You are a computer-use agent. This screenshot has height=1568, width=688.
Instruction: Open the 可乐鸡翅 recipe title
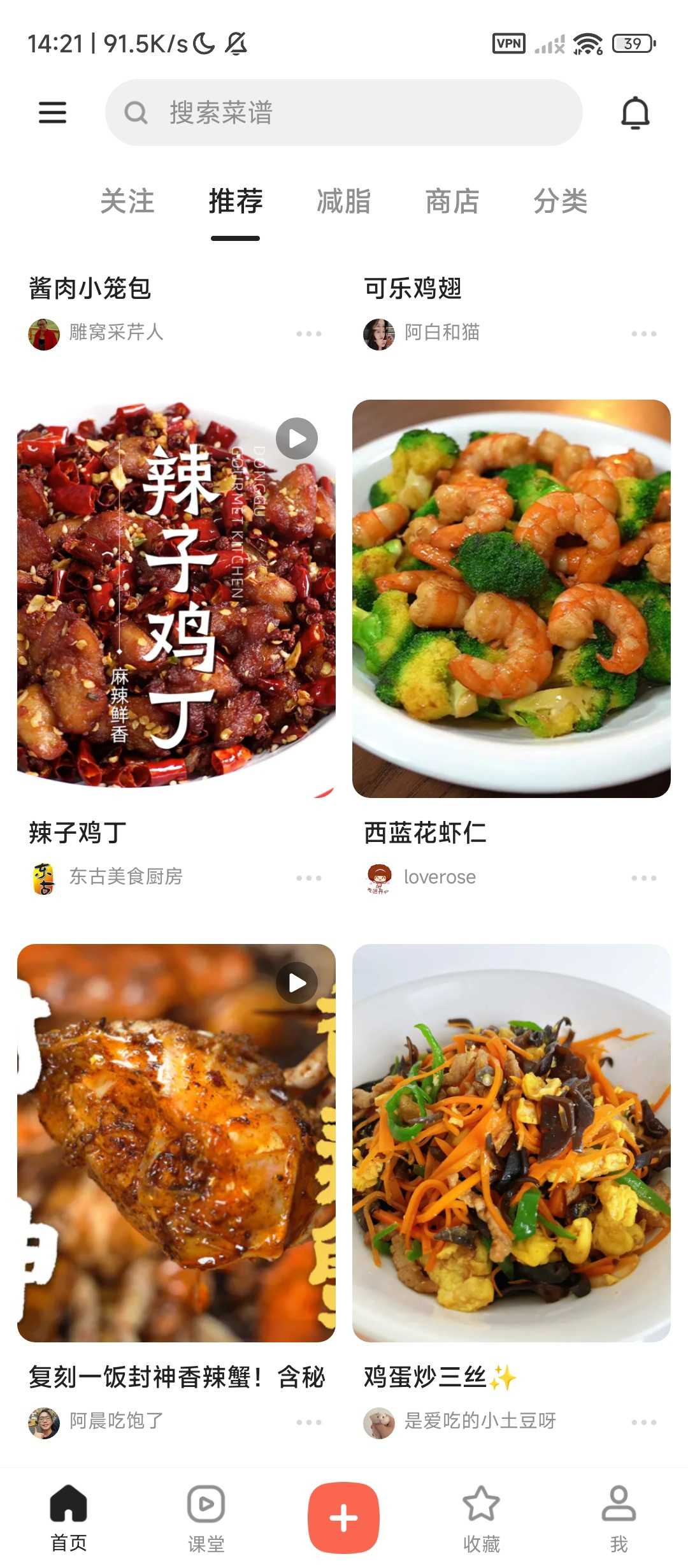(413, 289)
